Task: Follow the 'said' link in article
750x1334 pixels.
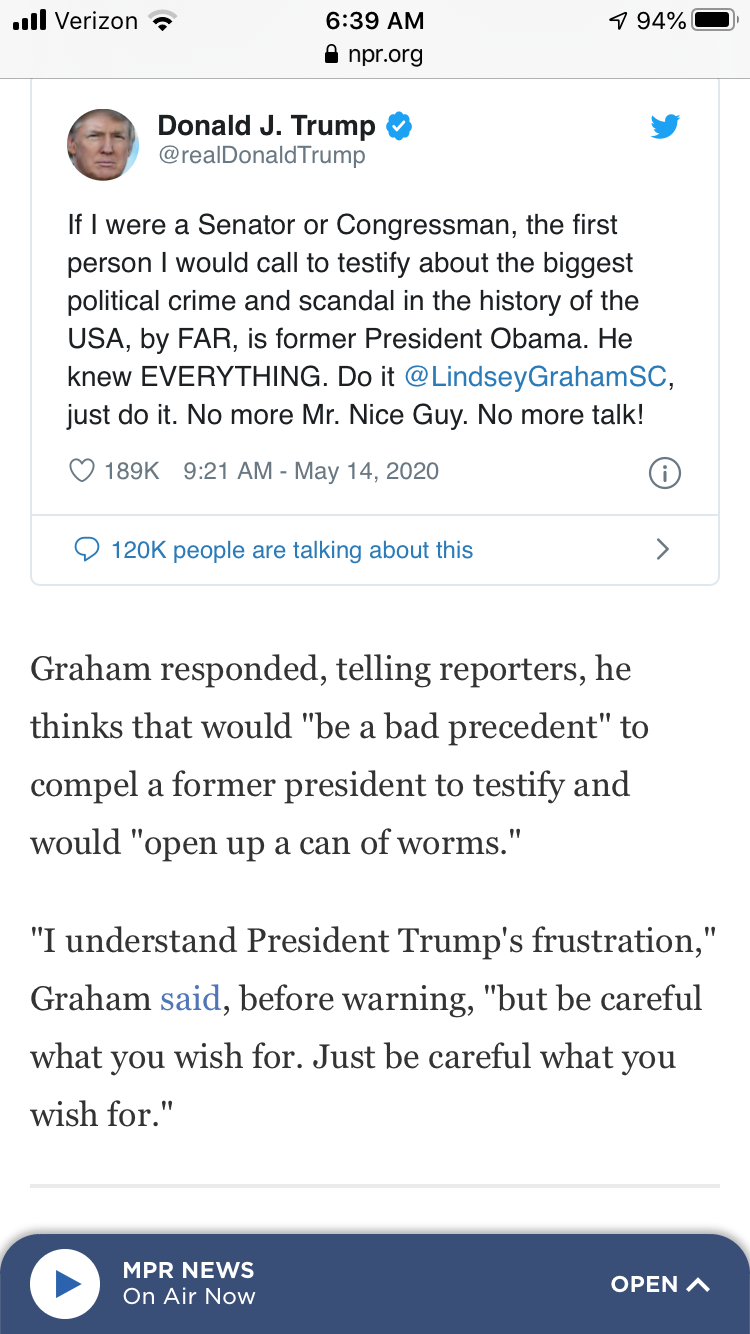Action: point(190,998)
